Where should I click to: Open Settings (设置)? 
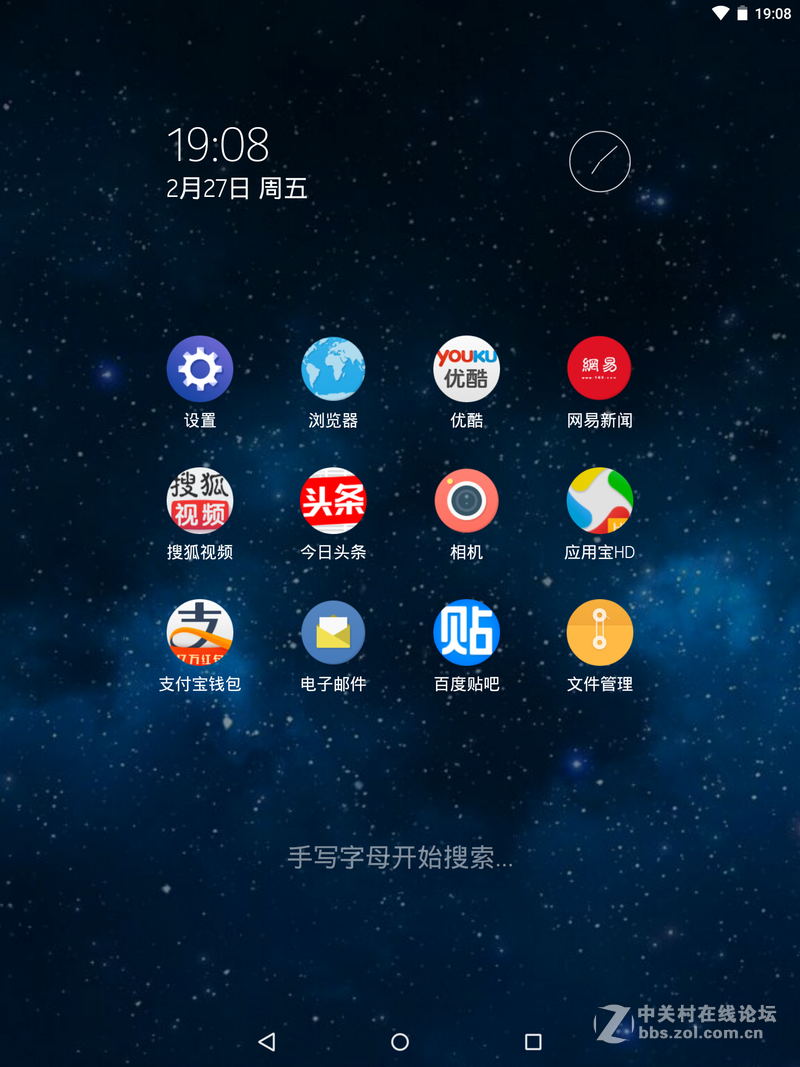coord(200,368)
